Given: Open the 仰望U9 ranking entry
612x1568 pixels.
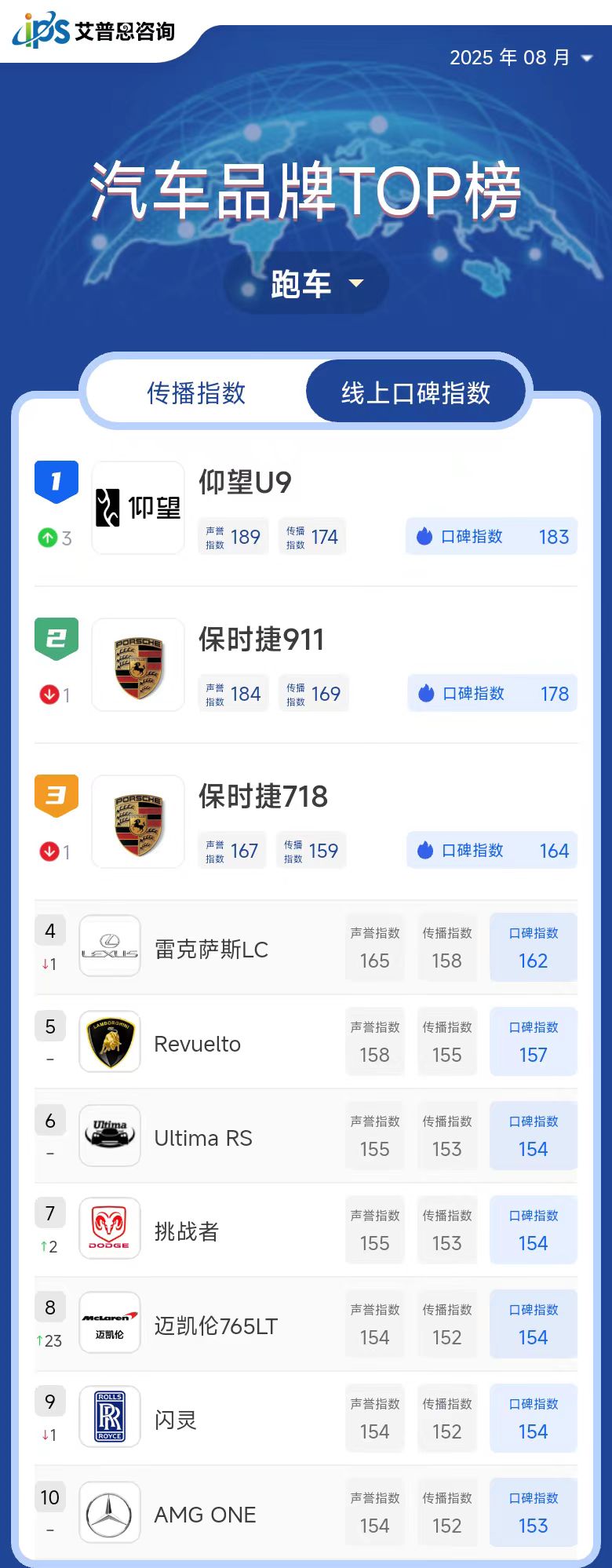Looking at the screenshot, I should [x=245, y=483].
